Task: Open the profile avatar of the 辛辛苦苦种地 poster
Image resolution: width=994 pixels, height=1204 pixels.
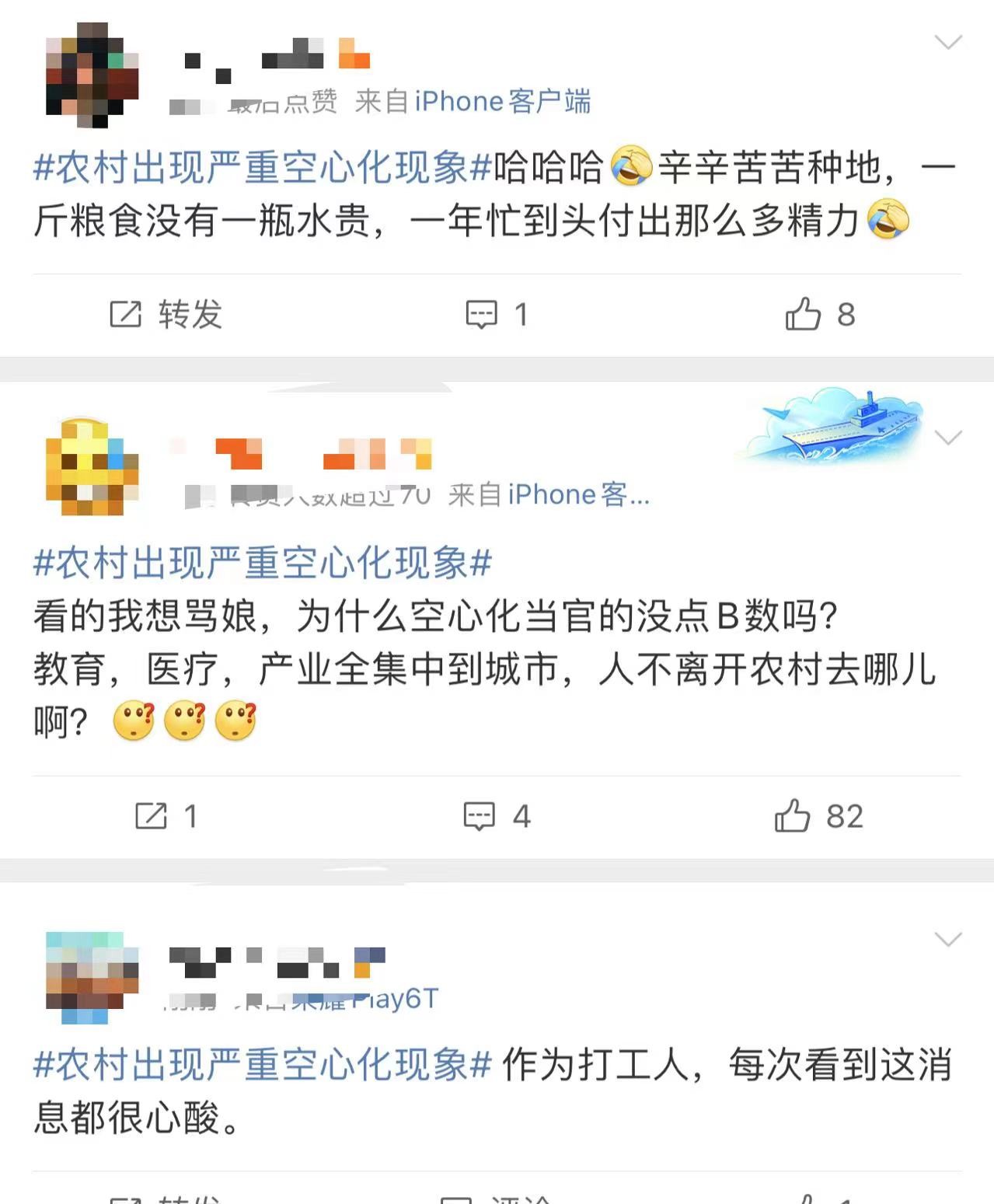Action: click(92, 75)
